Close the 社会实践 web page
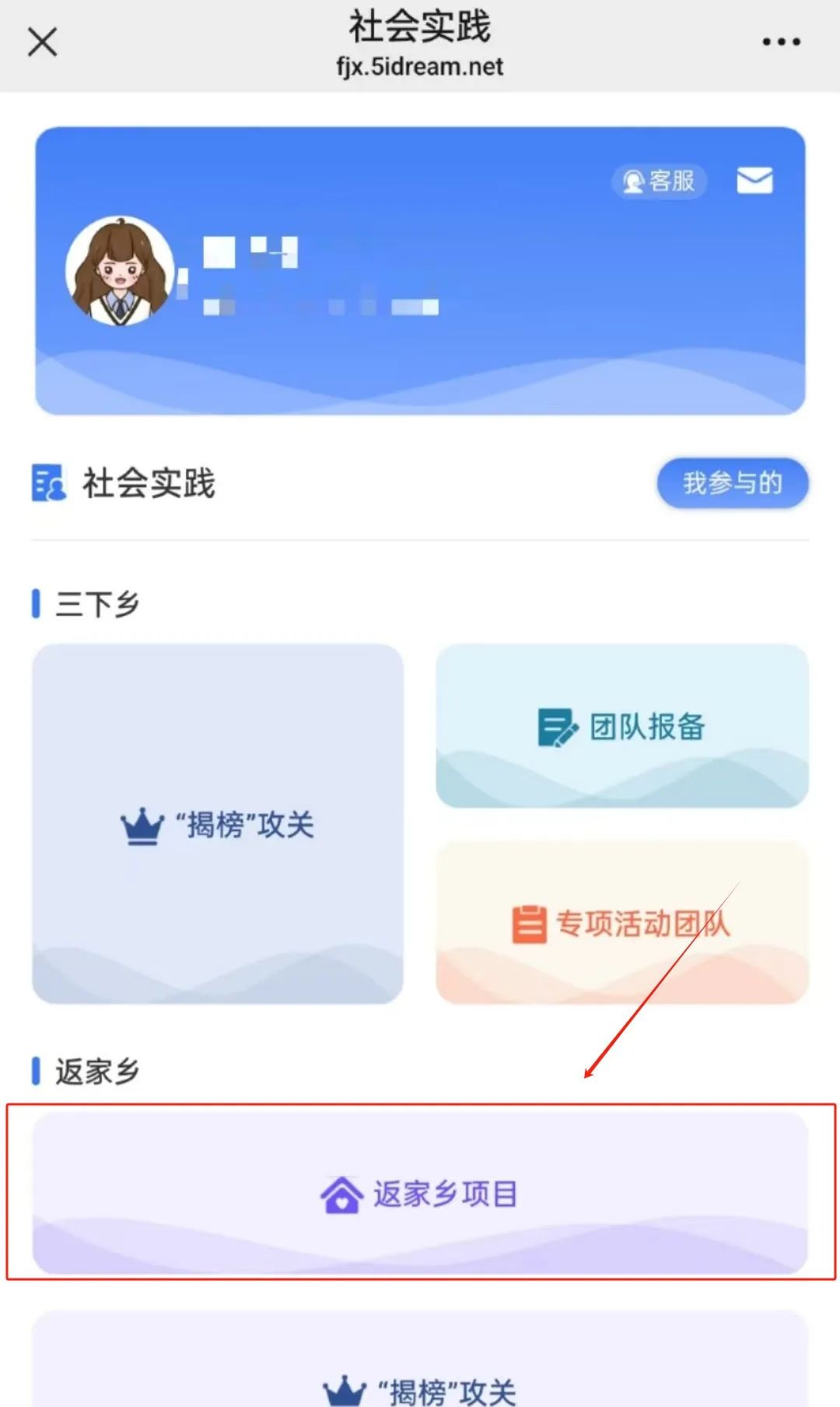This screenshot has width=840, height=1407. tap(42, 42)
